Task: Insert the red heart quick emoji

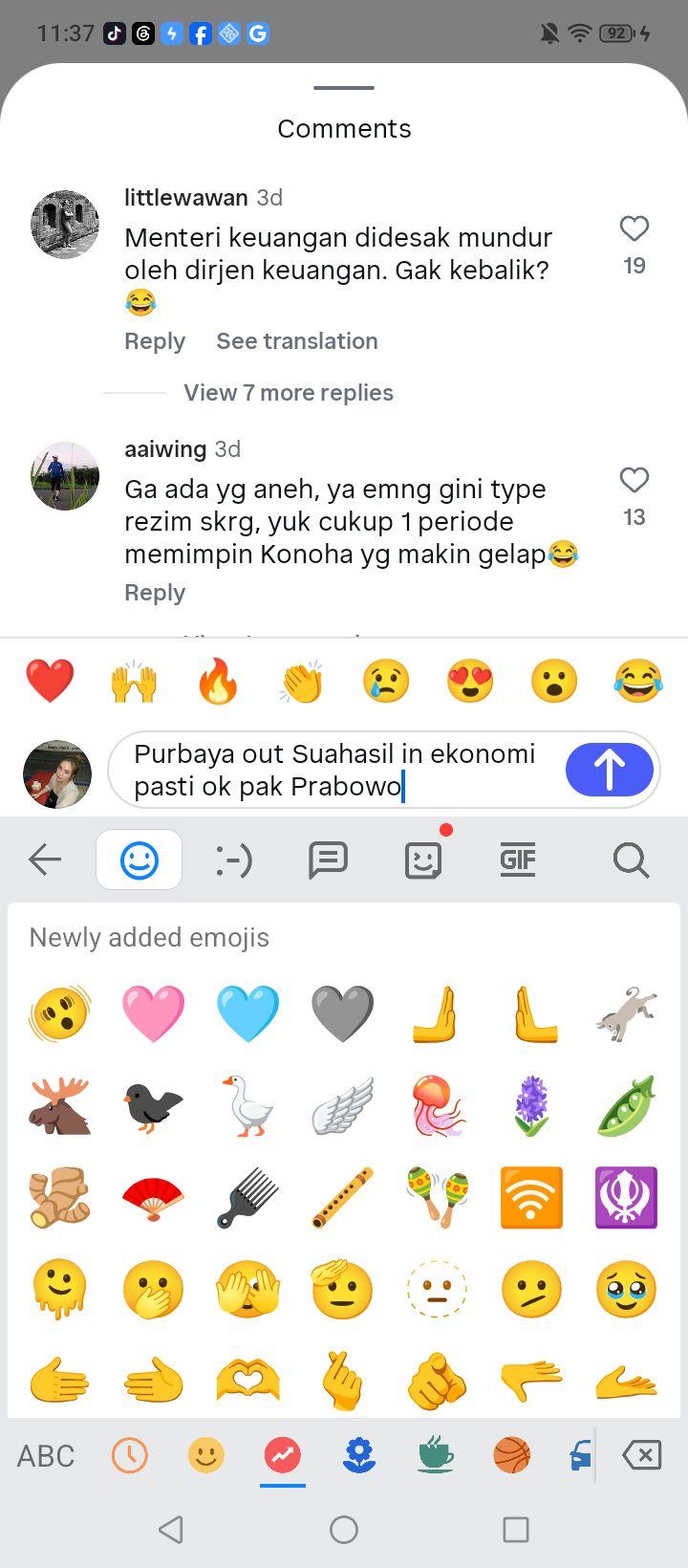Action: (x=50, y=682)
